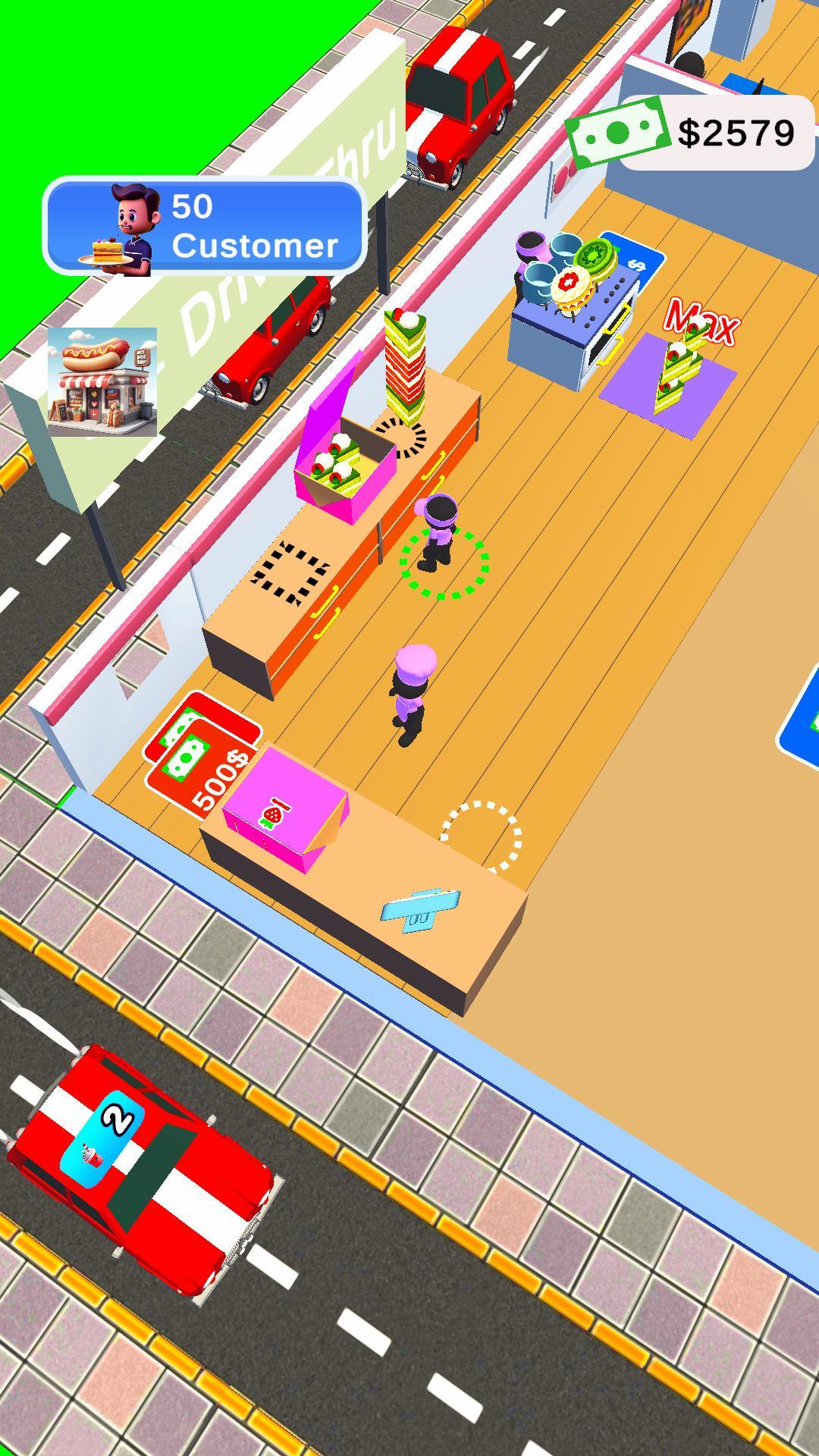
Task: Open the hot dog shop thumbnail
Action: tap(102, 382)
